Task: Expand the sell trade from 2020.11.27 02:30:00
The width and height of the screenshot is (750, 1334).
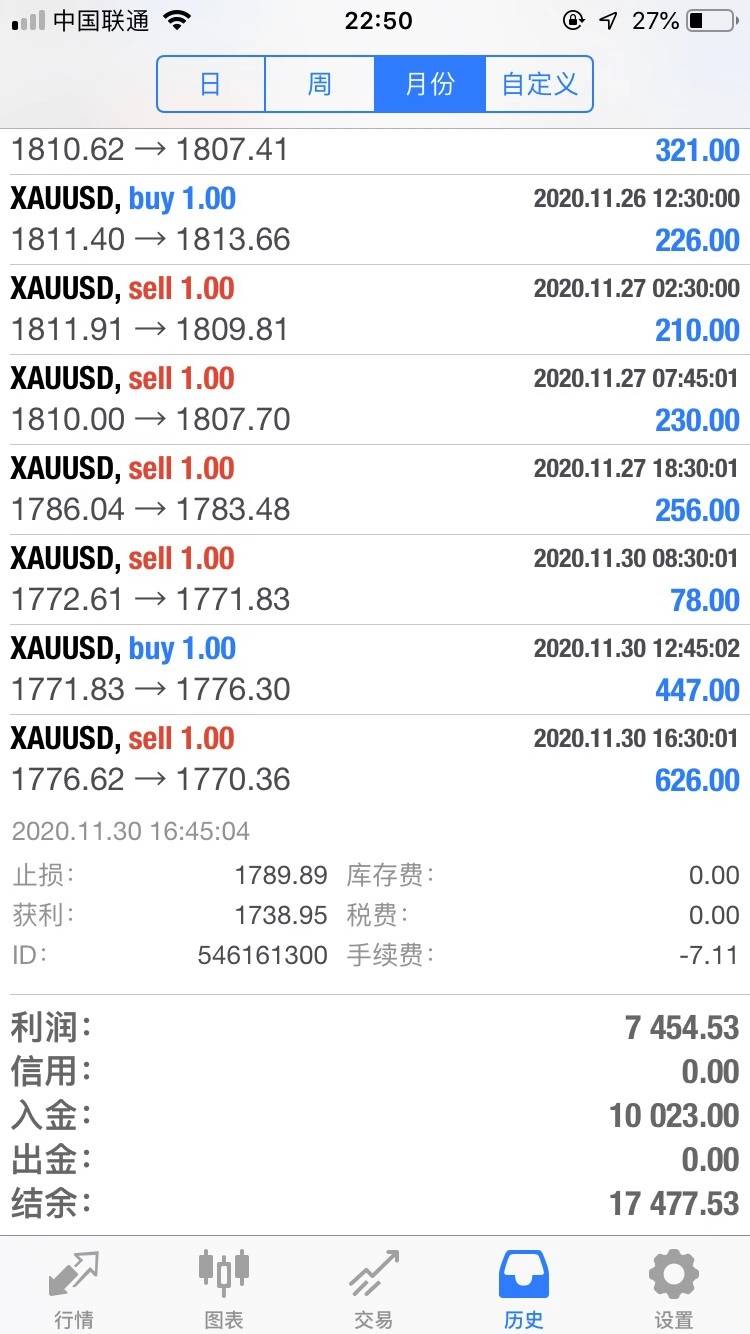Action: coord(375,310)
